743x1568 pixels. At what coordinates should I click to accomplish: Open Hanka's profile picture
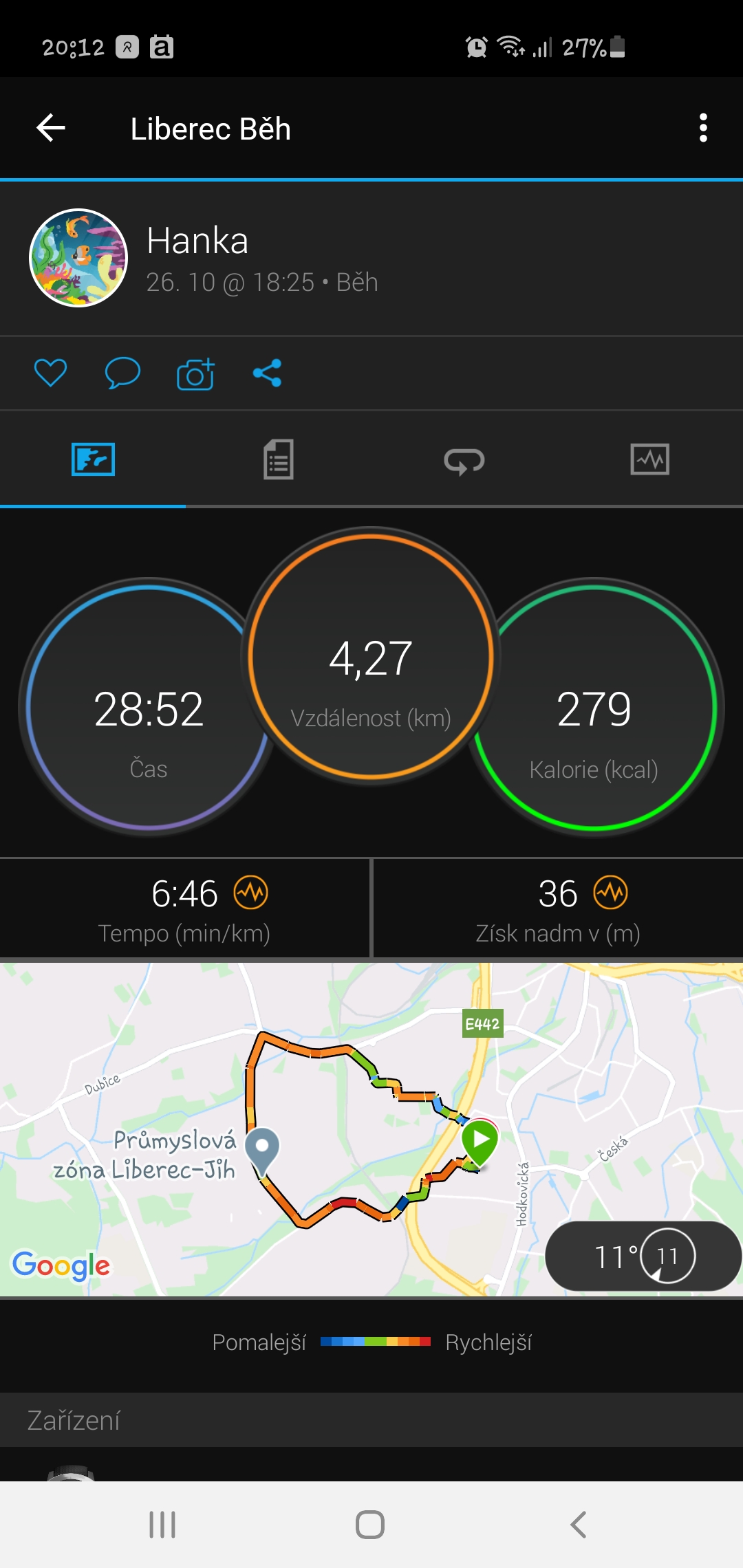click(x=78, y=258)
